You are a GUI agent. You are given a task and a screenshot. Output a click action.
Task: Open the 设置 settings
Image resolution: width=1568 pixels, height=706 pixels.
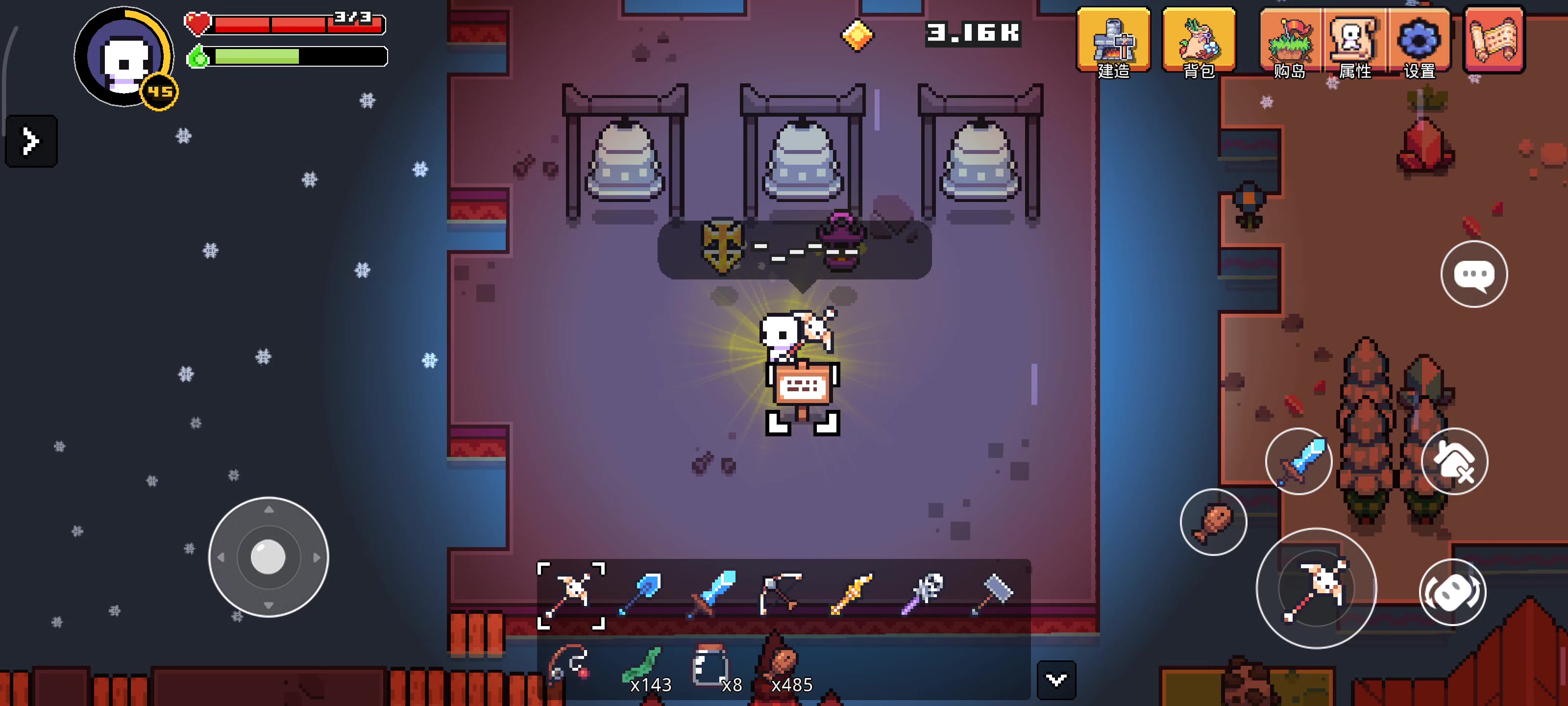1419,41
